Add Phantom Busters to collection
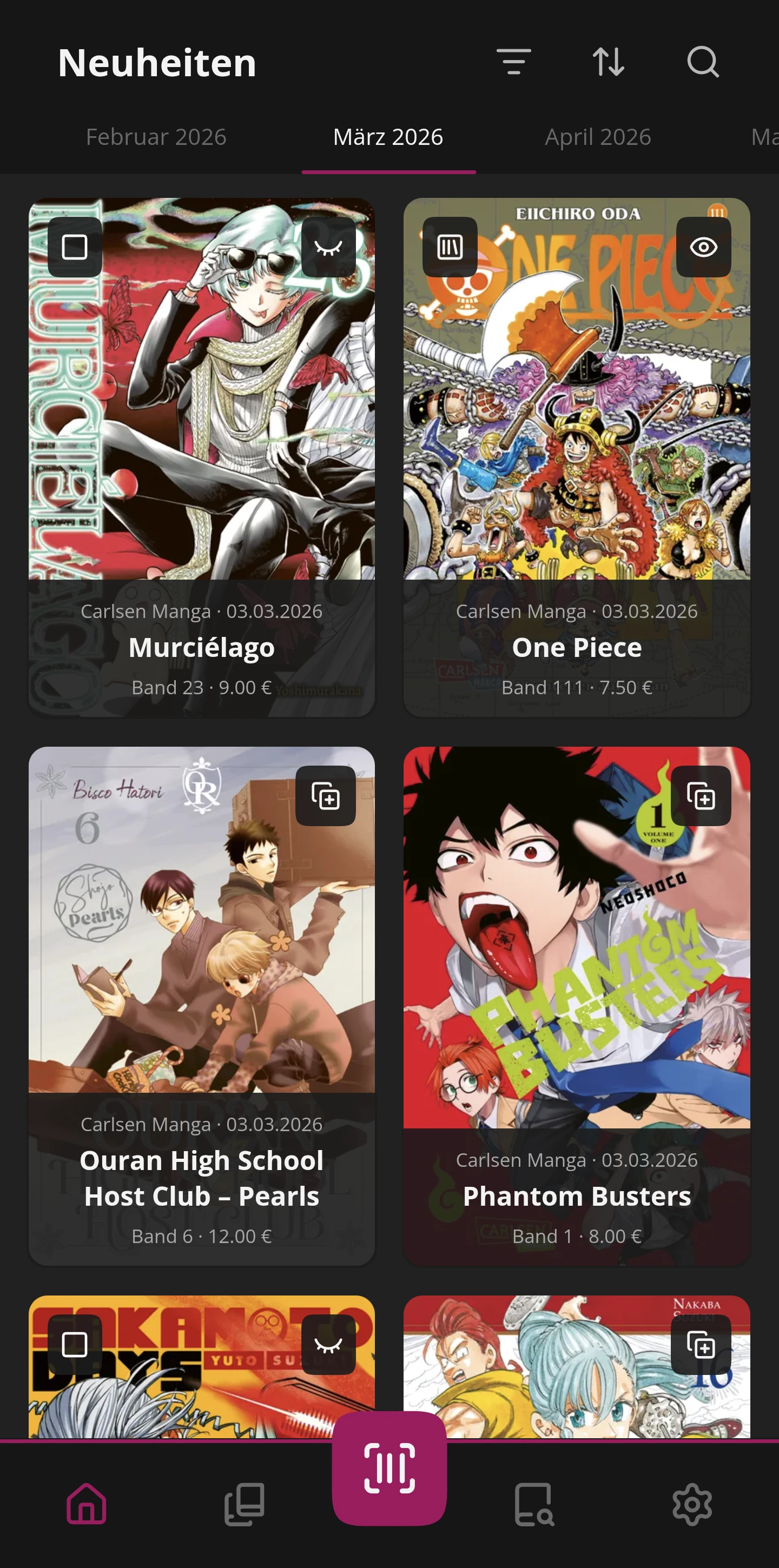This screenshot has width=779, height=1568. (701, 795)
